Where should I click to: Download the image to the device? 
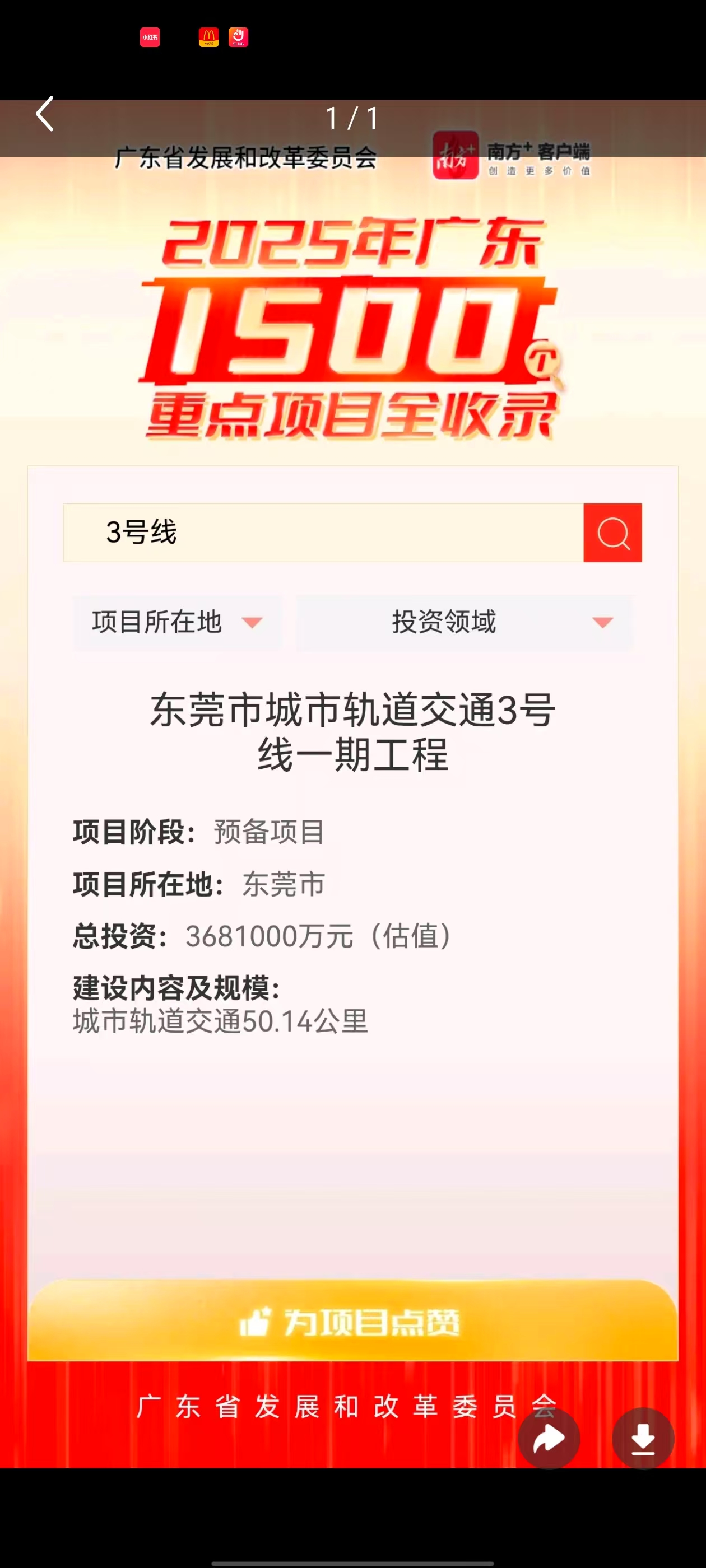tap(643, 1439)
